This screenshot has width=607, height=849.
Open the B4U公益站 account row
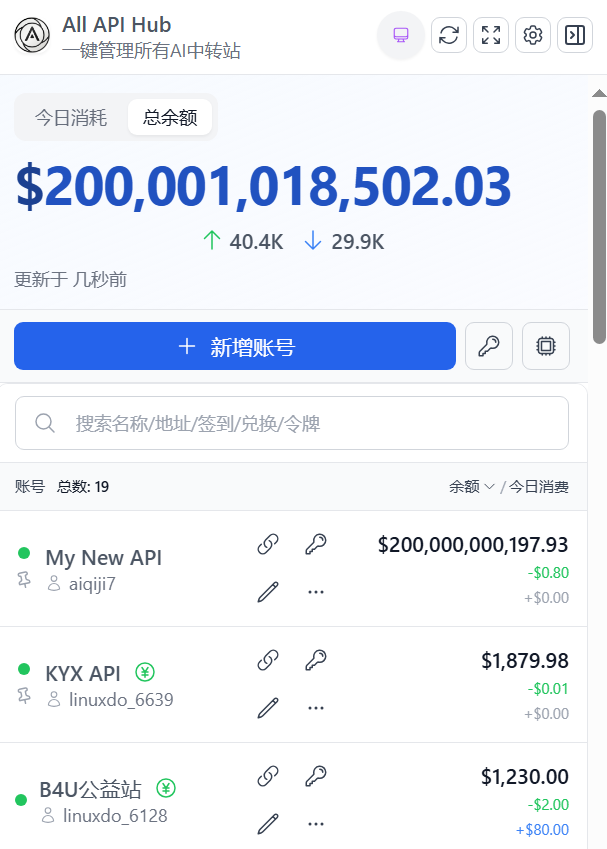[x=293, y=796]
